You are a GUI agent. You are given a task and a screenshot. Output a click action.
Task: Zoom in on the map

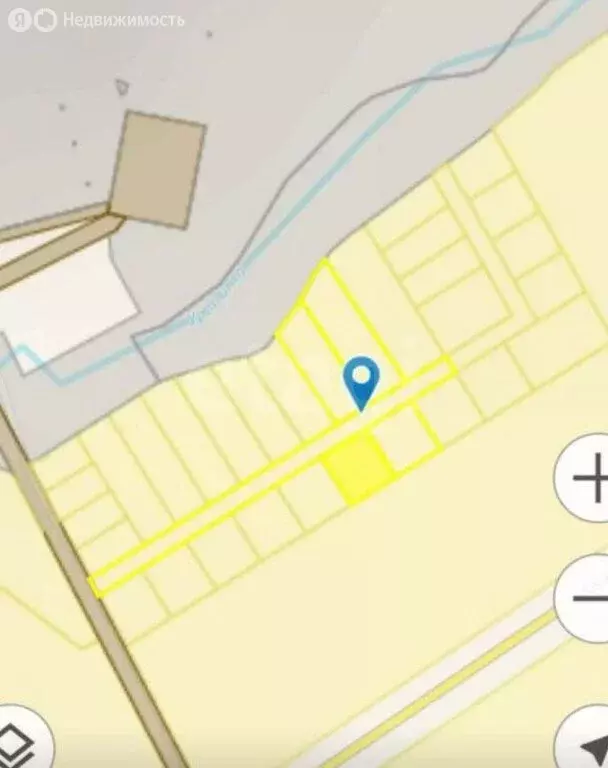coord(588,480)
